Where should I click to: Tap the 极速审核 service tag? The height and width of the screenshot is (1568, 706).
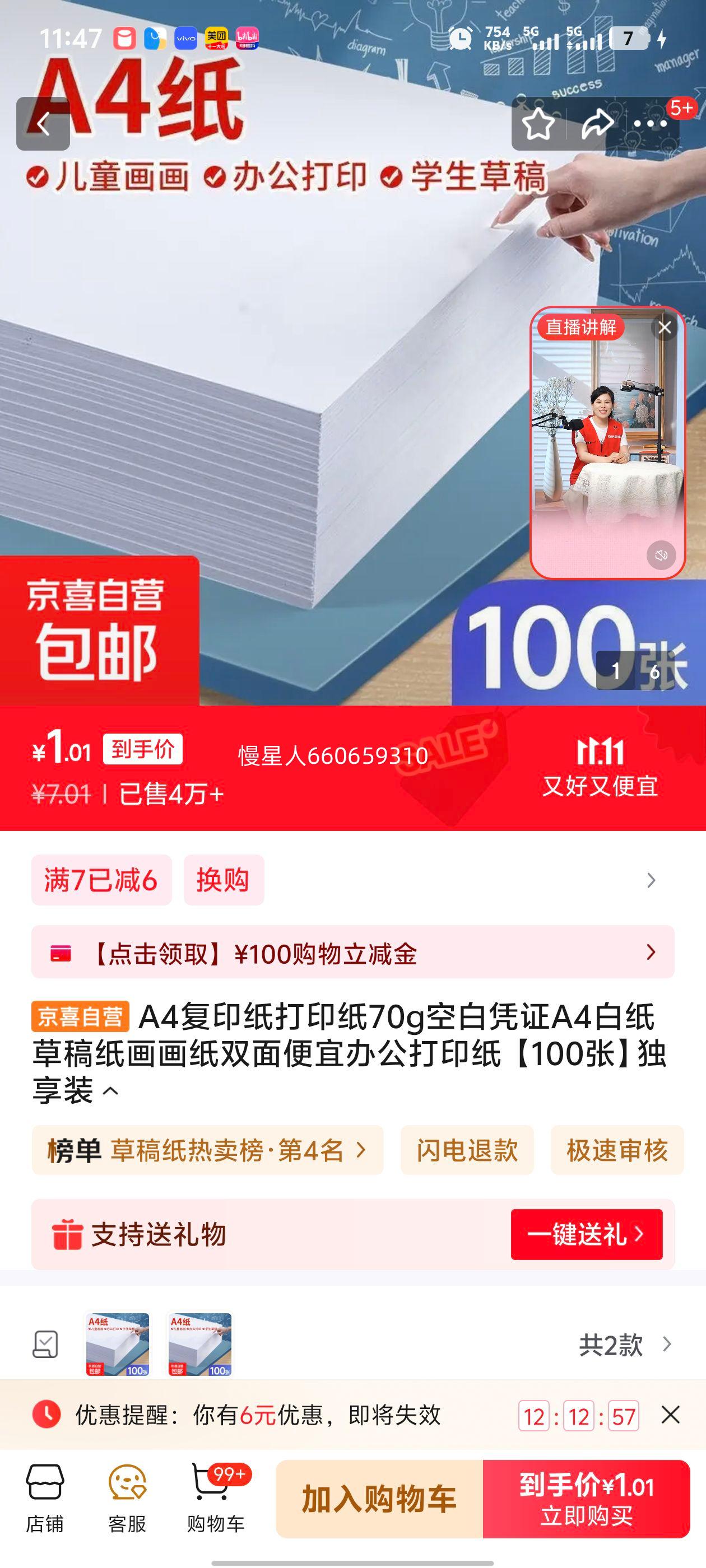click(616, 1150)
